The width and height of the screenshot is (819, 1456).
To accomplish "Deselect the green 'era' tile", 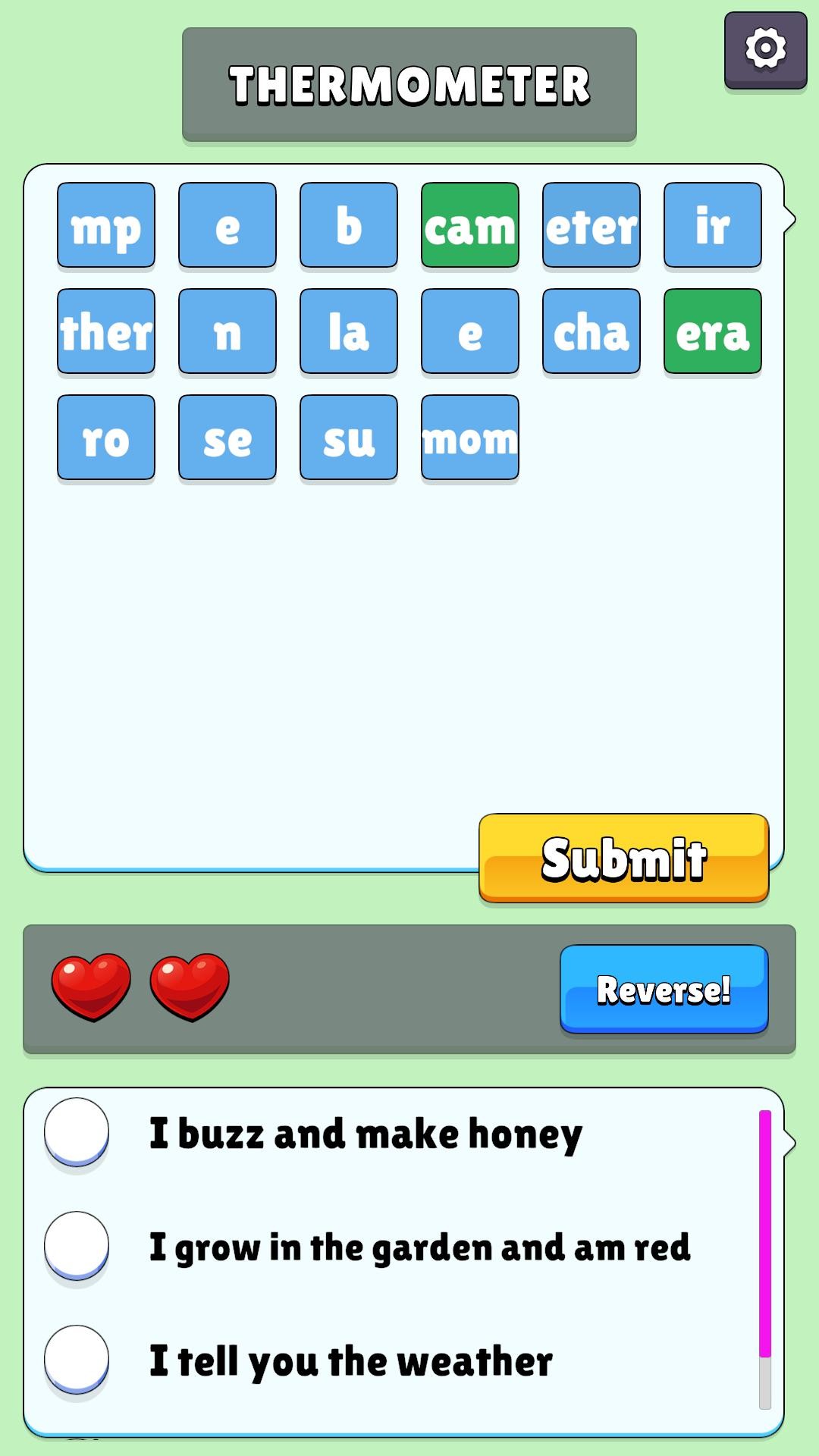I will tap(713, 331).
